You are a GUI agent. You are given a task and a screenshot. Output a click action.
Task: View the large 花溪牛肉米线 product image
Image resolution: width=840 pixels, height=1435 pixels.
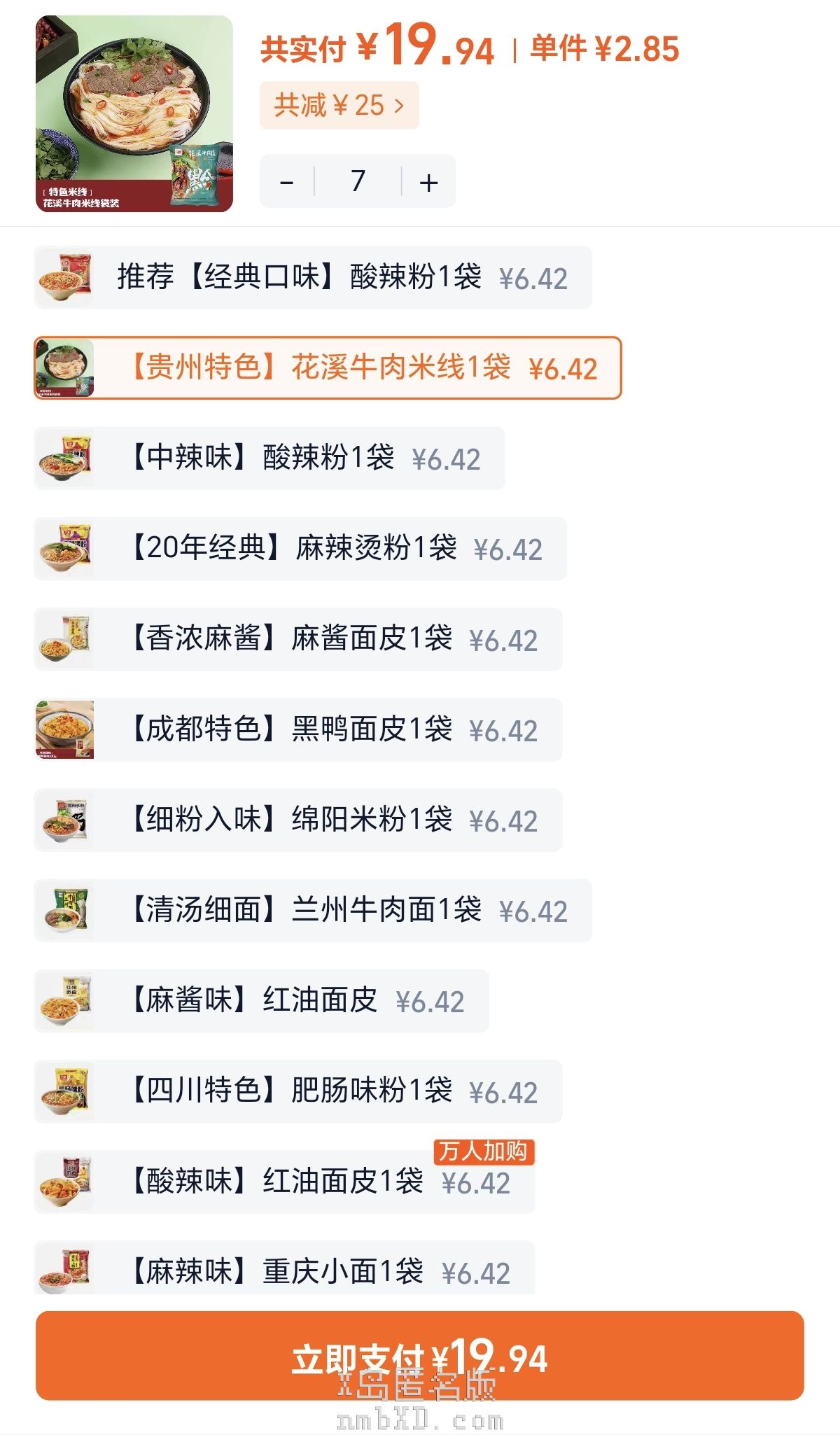[134, 113]
